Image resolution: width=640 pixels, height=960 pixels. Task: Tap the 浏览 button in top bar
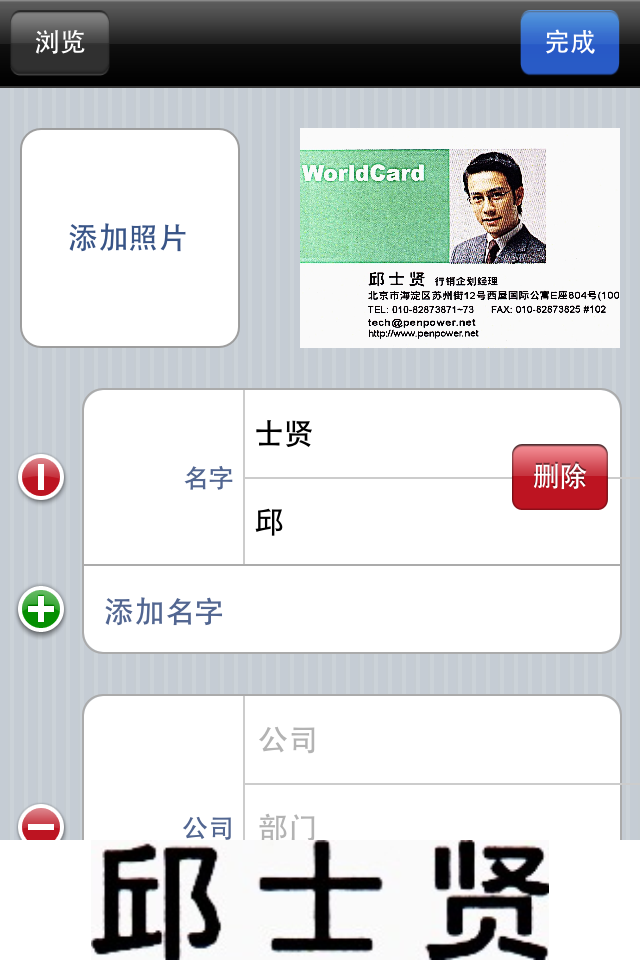click(60, 42)
